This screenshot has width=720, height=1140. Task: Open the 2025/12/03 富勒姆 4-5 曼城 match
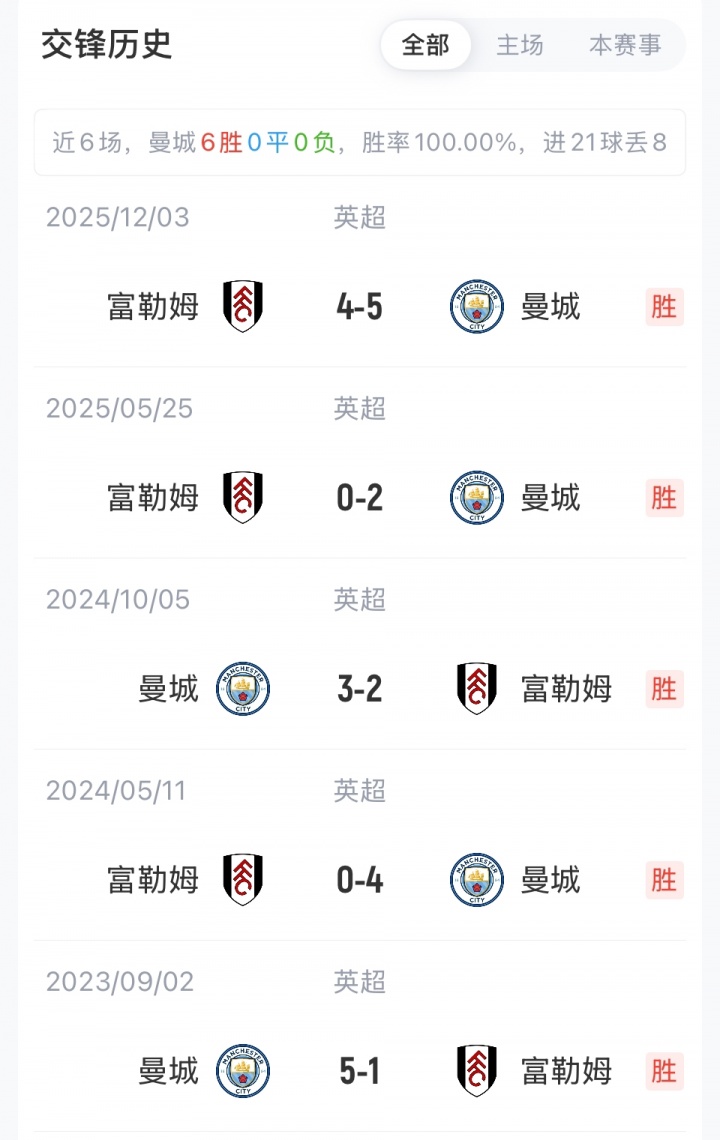(360, 307)
